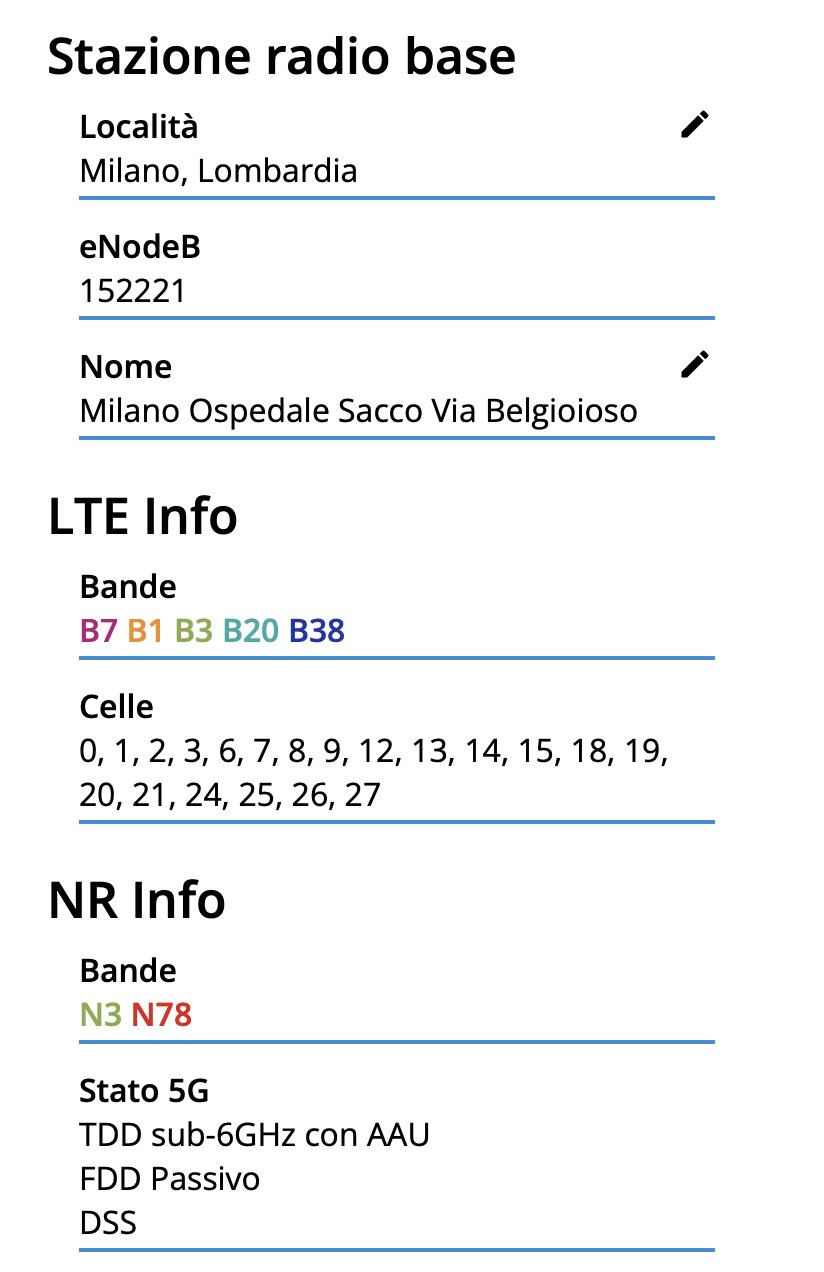This screenshot has width=824, height=1272.
Task: Edit the Nome field with pencil icon
Action: click(694, 365)
